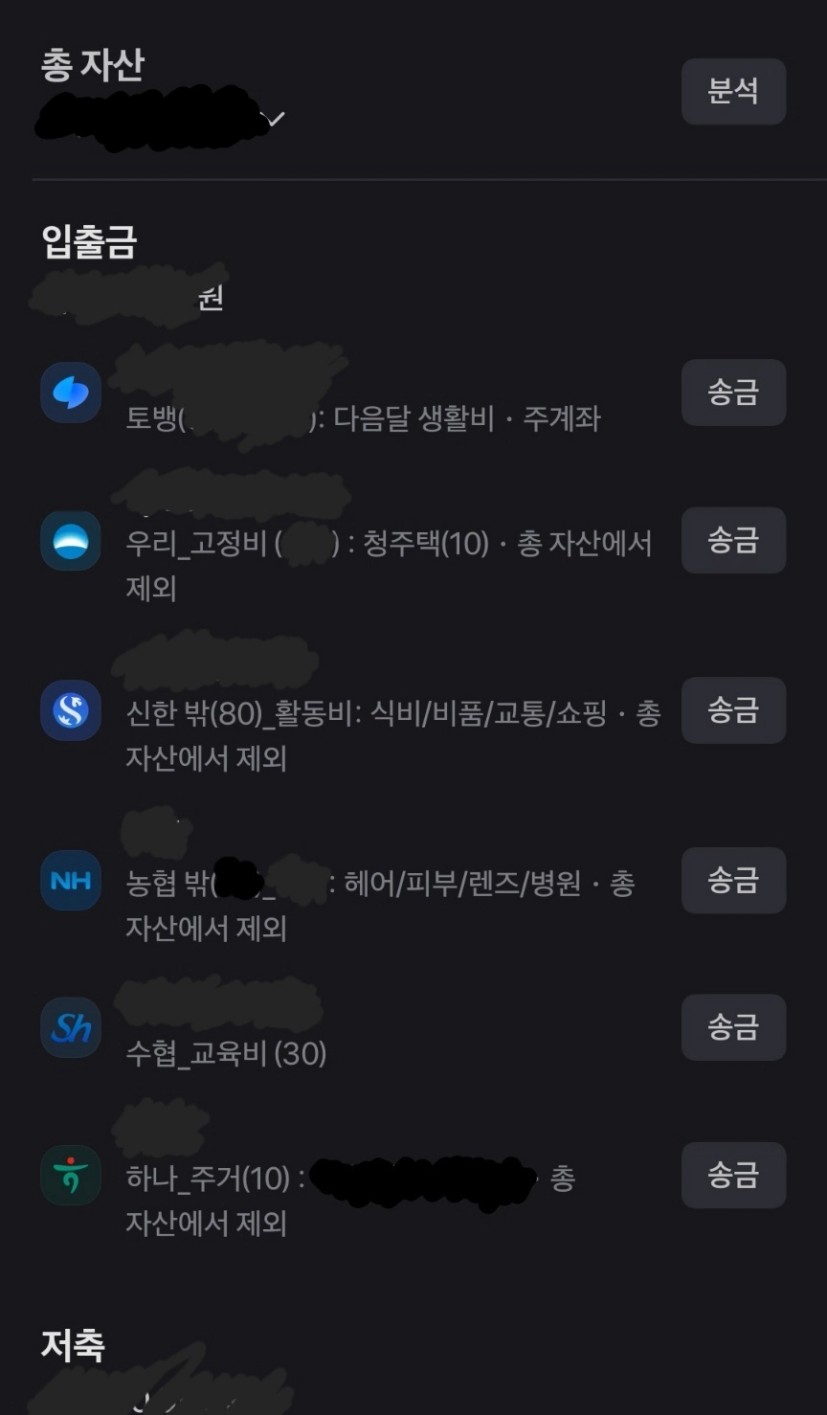Tap 송금 for the 토뱅 주계좌 account
This screenshot has width=827, height=1415.
pos(733,392)
